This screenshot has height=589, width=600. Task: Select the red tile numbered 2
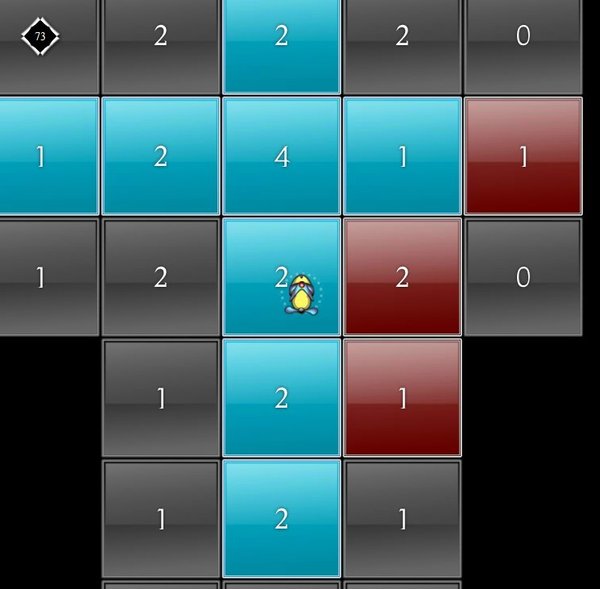click(x=402, y=277)
